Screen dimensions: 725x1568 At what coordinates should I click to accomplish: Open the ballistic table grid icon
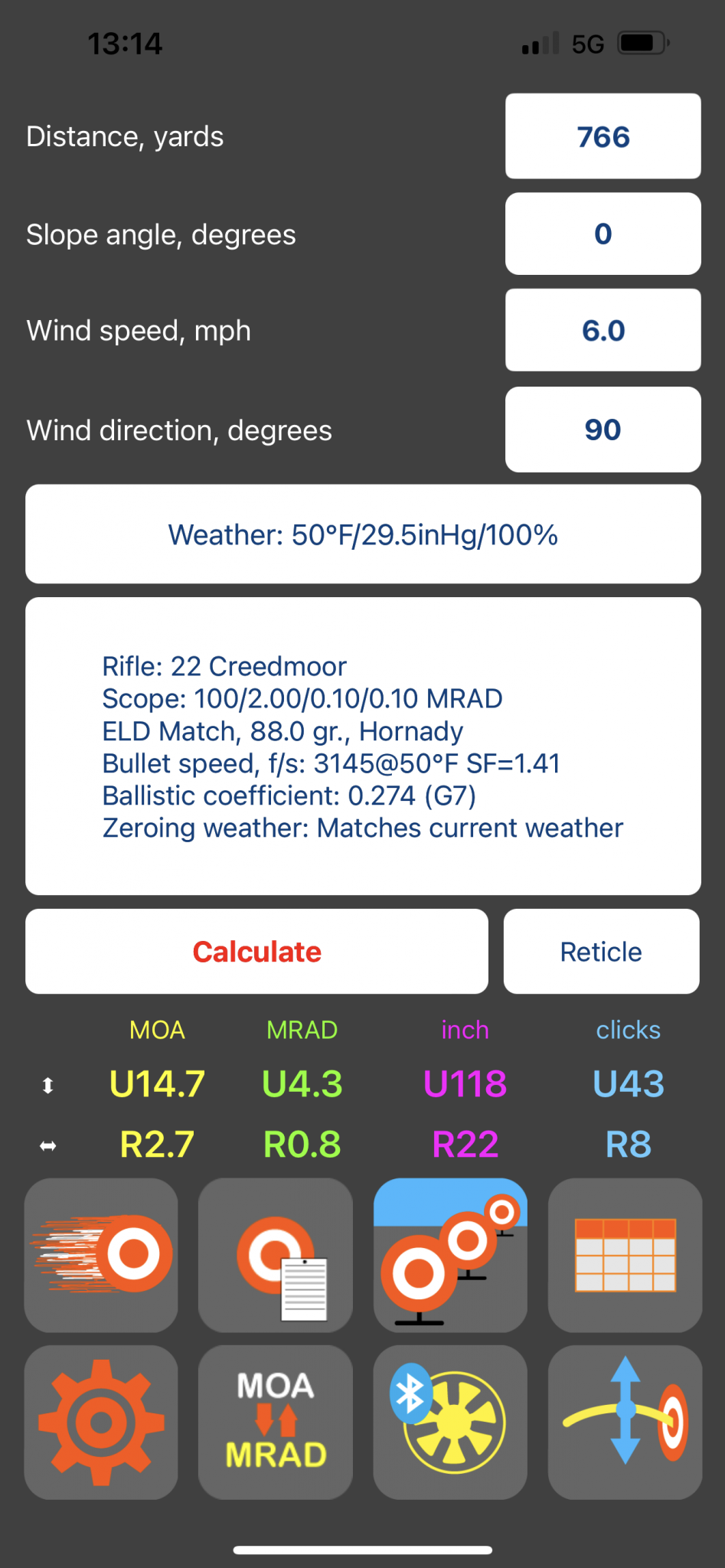(625, 1255)
